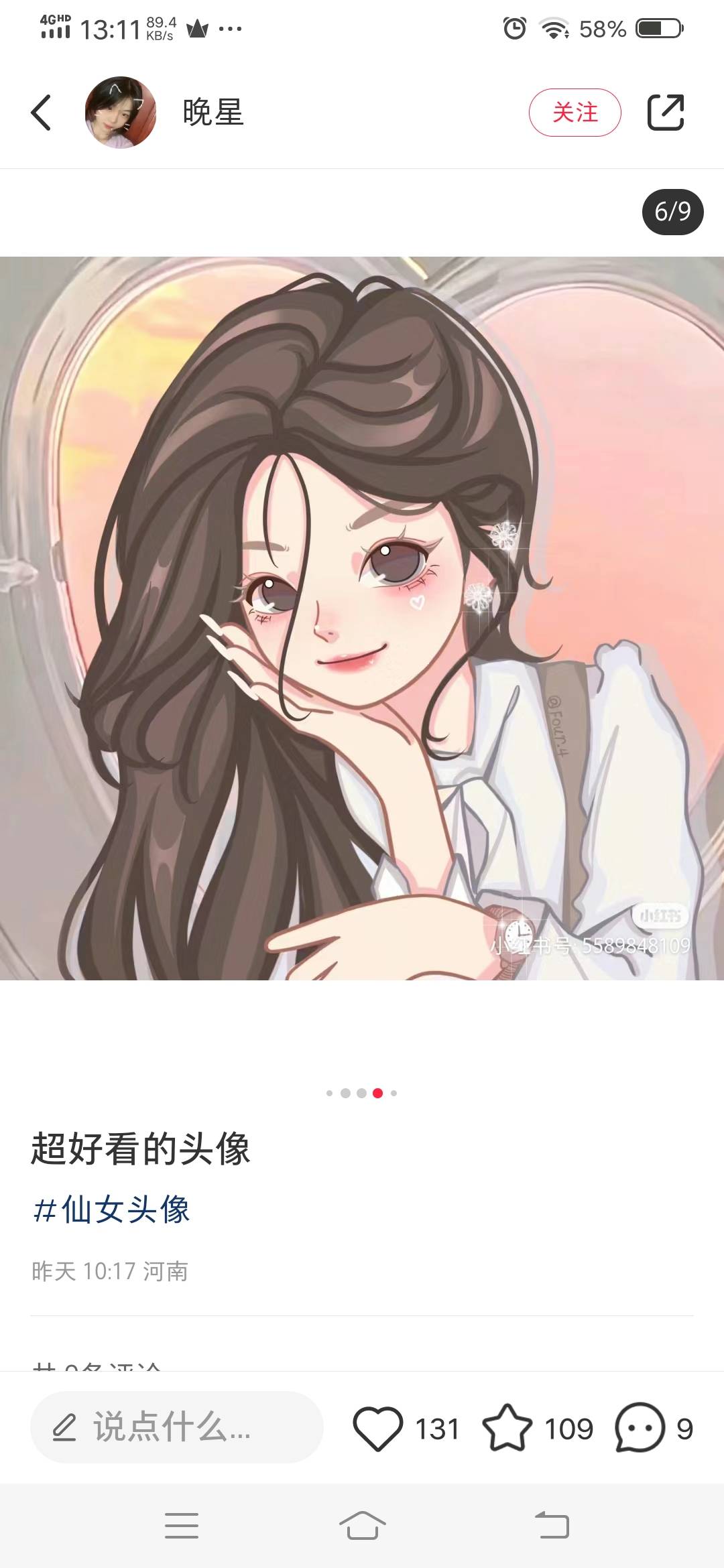Image resolution: width=724 pixels, height=1568 pixels.
Task: Open the cartoon girl avatar image
Action: click(362, 618)
